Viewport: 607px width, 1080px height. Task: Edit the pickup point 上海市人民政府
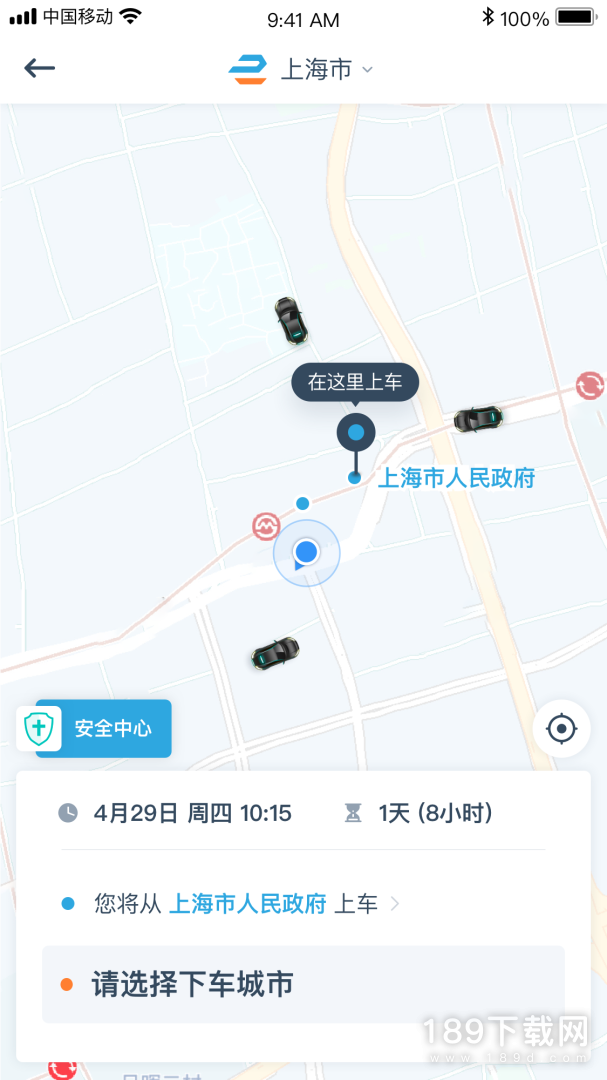point(247,904)
